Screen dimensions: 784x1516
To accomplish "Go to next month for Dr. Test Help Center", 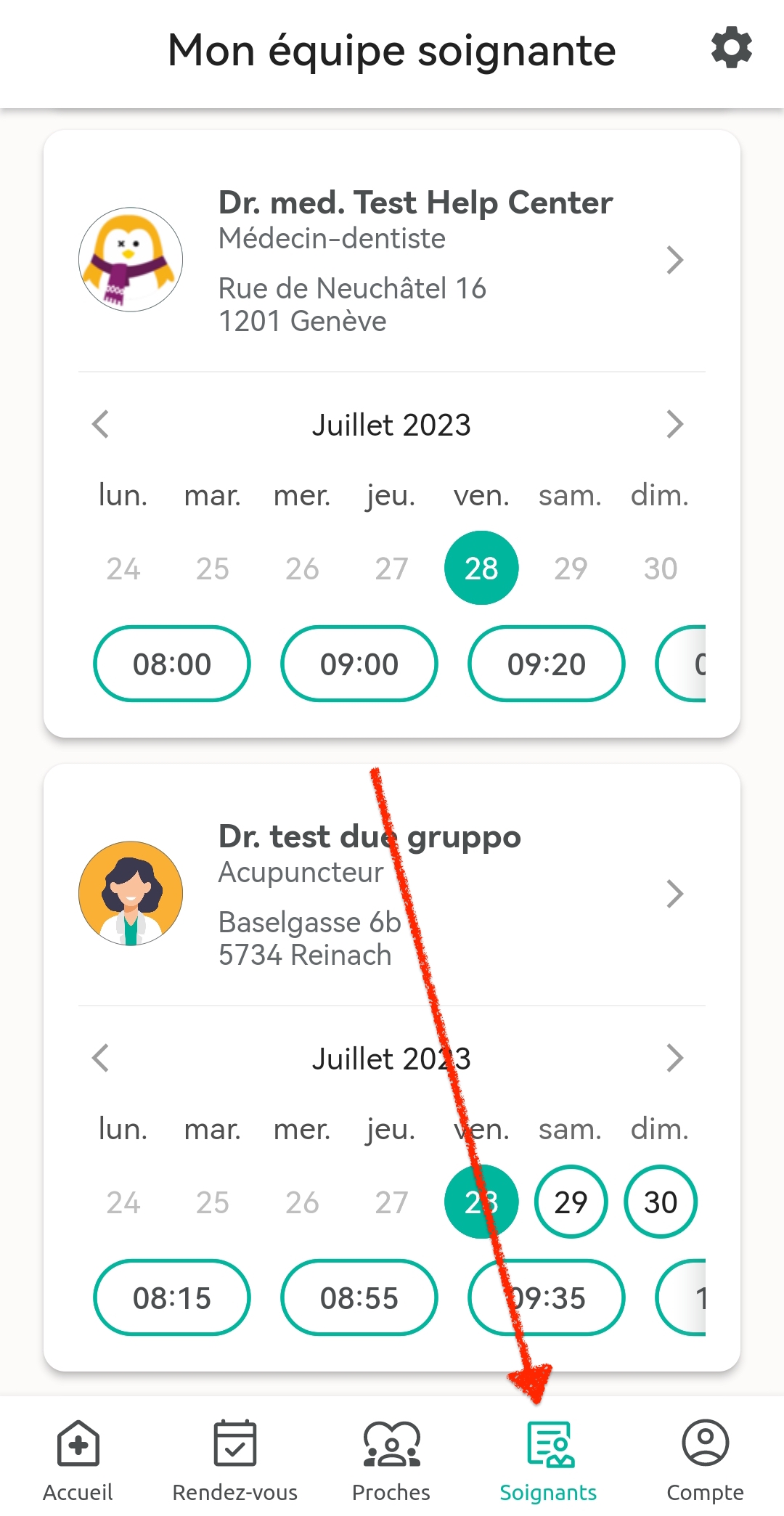I will pos(674,424).
